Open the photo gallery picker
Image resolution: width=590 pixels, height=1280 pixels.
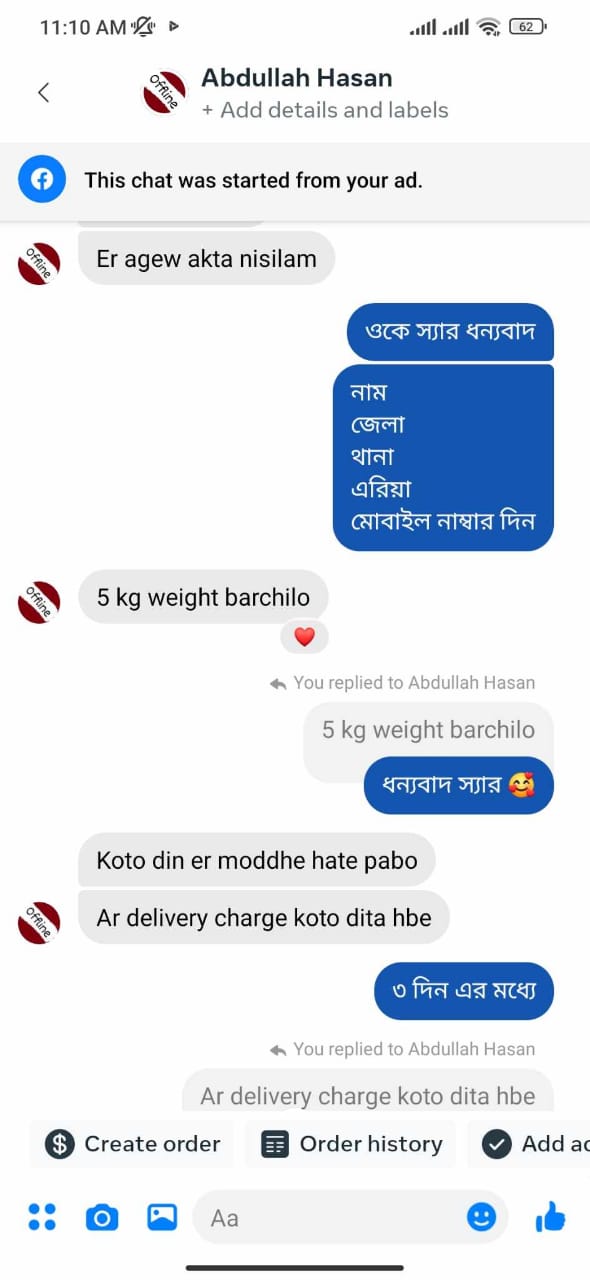tap(162, 1217)
